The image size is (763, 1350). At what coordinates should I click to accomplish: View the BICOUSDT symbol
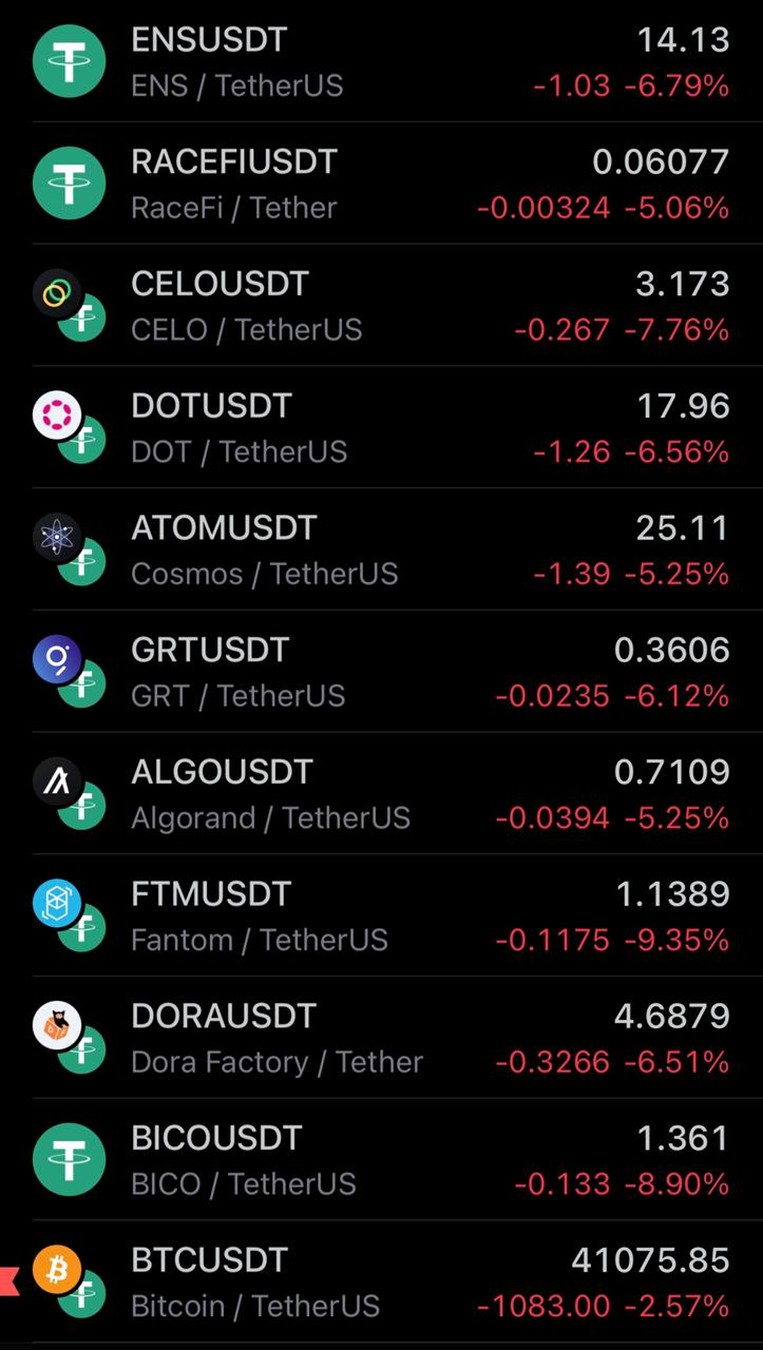tap(381, 1159)
